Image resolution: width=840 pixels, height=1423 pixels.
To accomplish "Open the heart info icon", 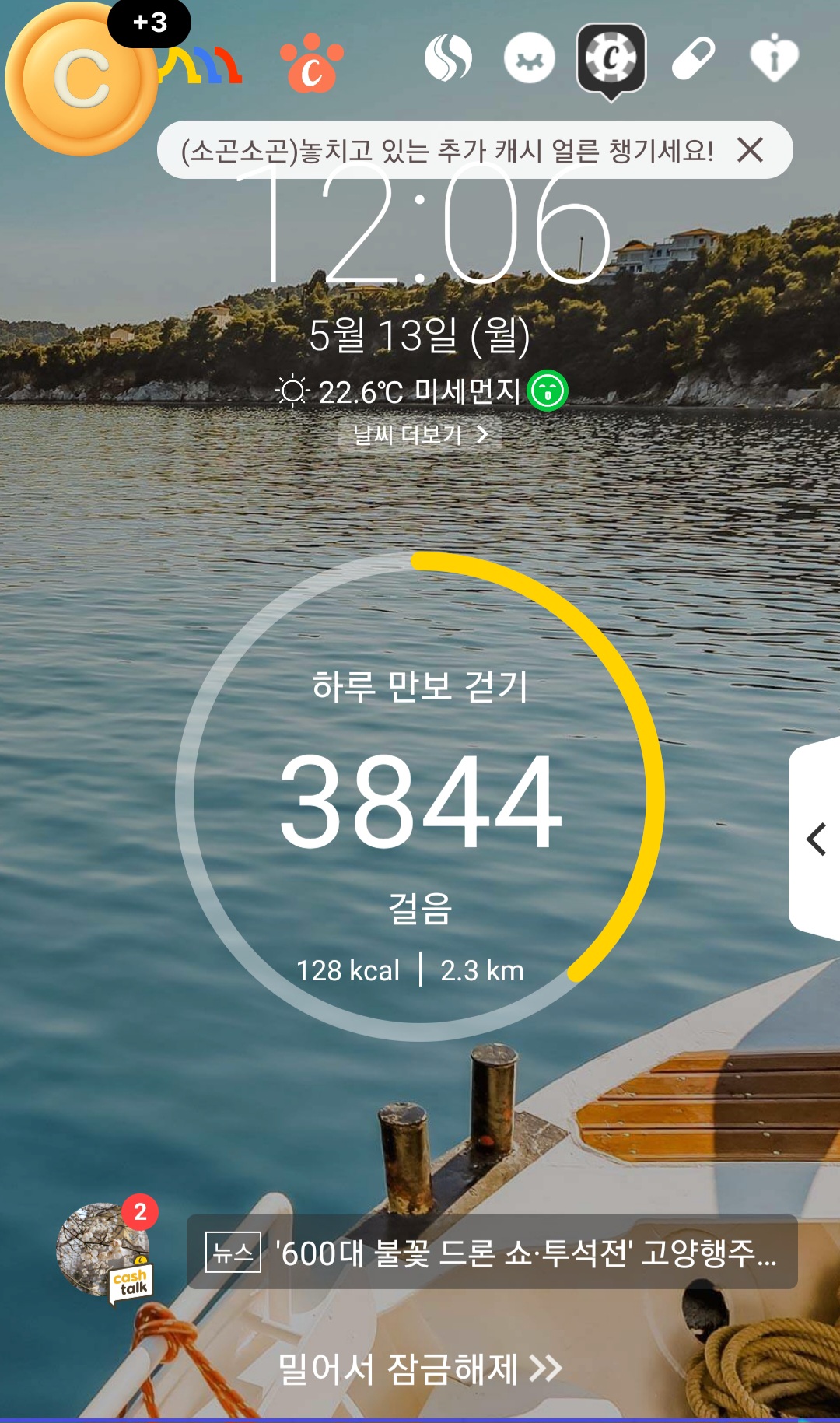I will tap(774, 58).
